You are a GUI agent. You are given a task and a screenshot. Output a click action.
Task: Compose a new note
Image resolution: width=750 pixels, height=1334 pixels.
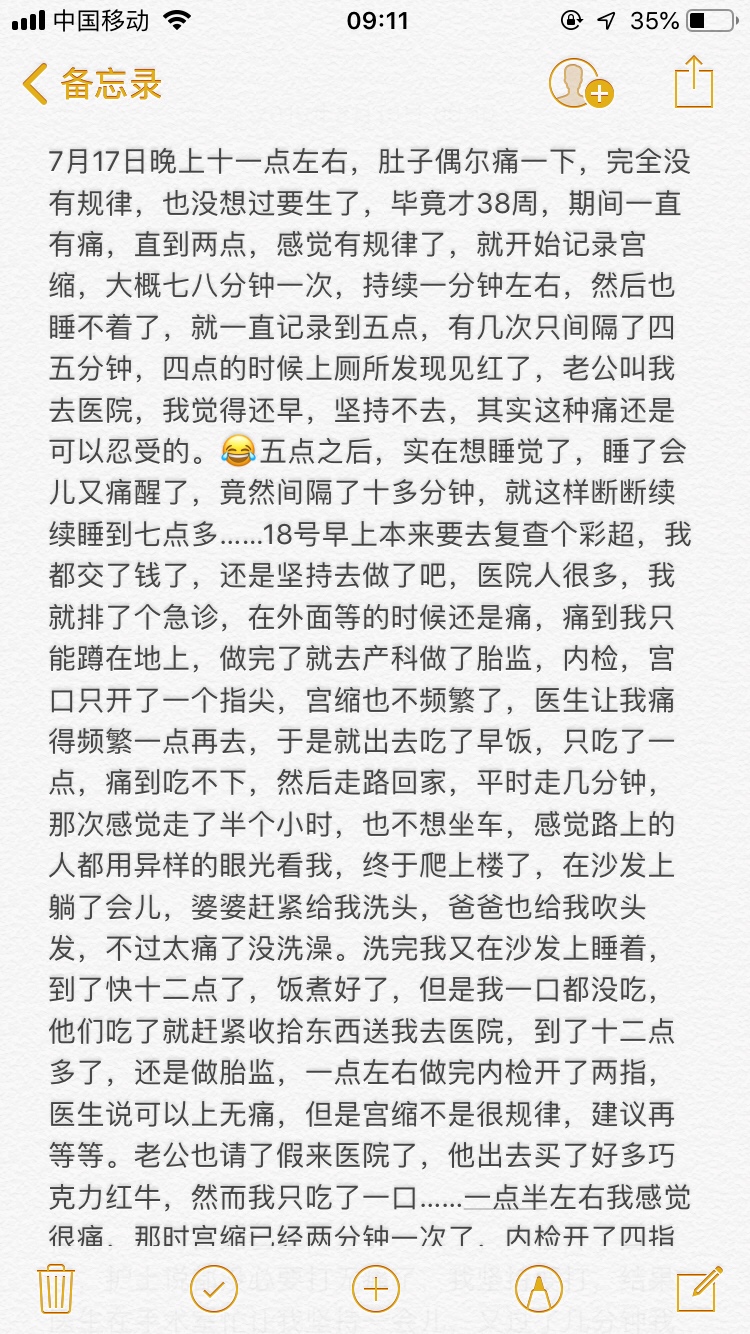pos(697,1288)
